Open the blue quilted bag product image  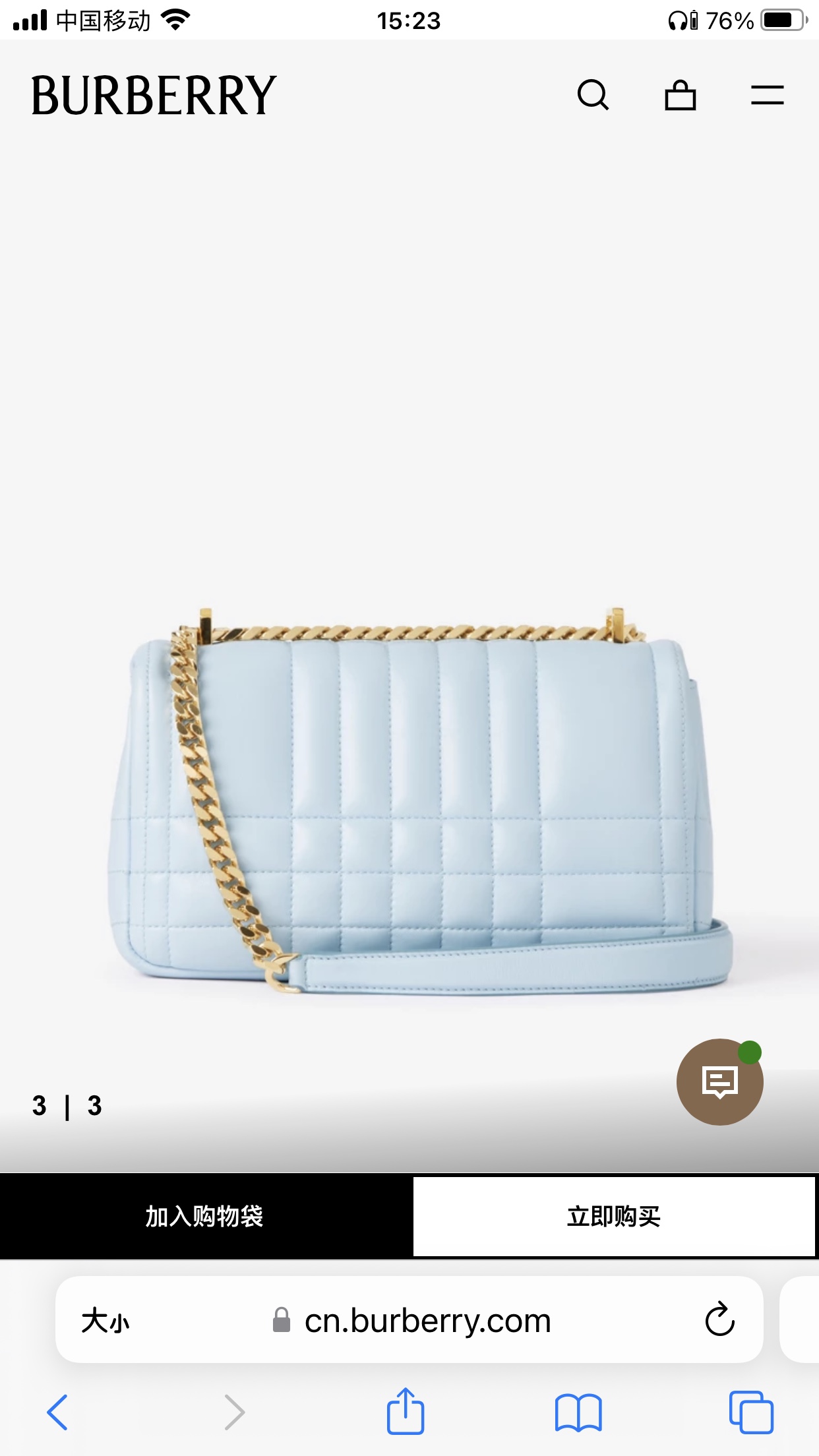pos(420,800)
